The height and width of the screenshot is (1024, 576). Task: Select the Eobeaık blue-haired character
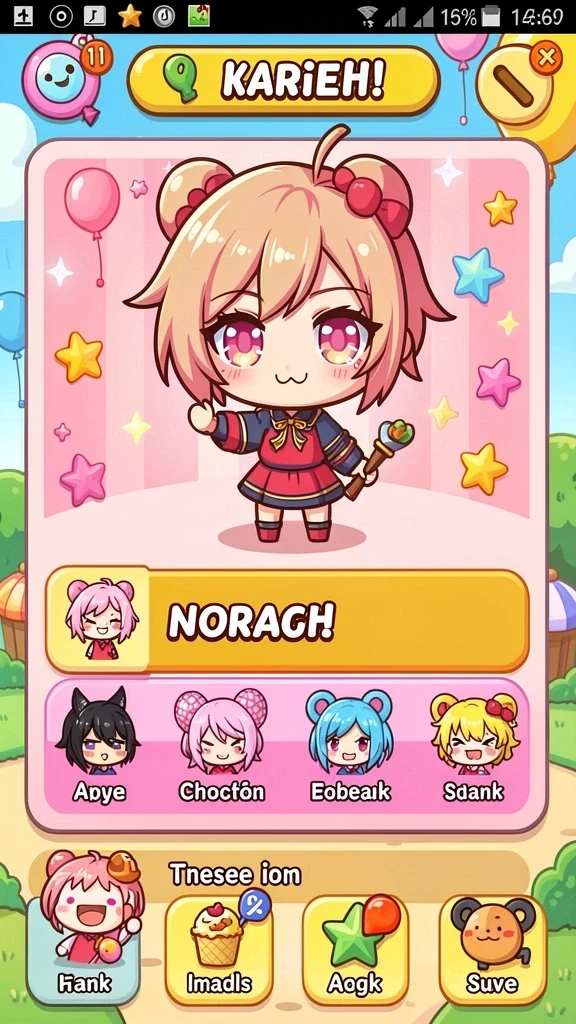click(350, 746)
